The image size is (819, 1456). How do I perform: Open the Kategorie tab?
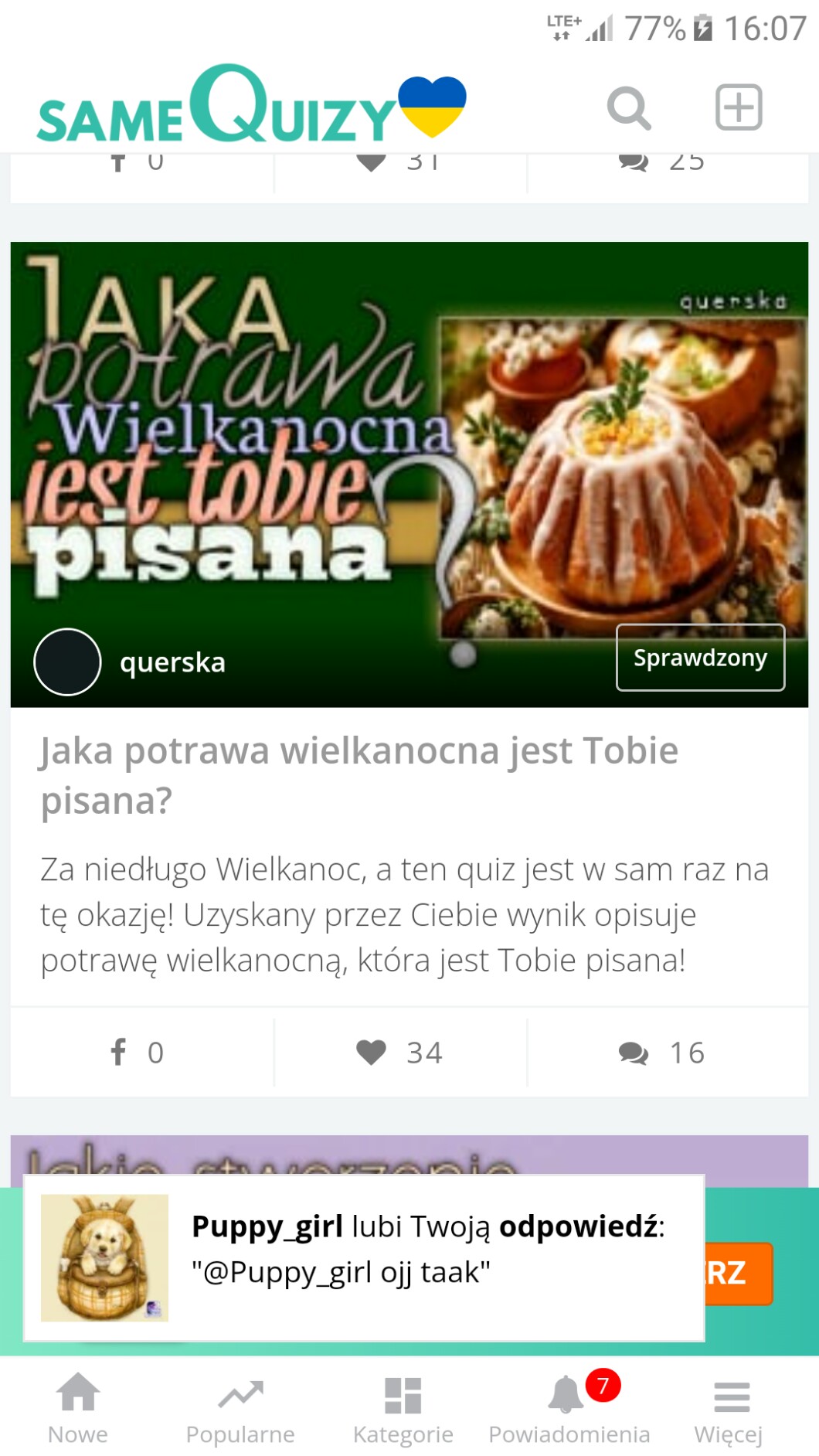pos(403,1408)
